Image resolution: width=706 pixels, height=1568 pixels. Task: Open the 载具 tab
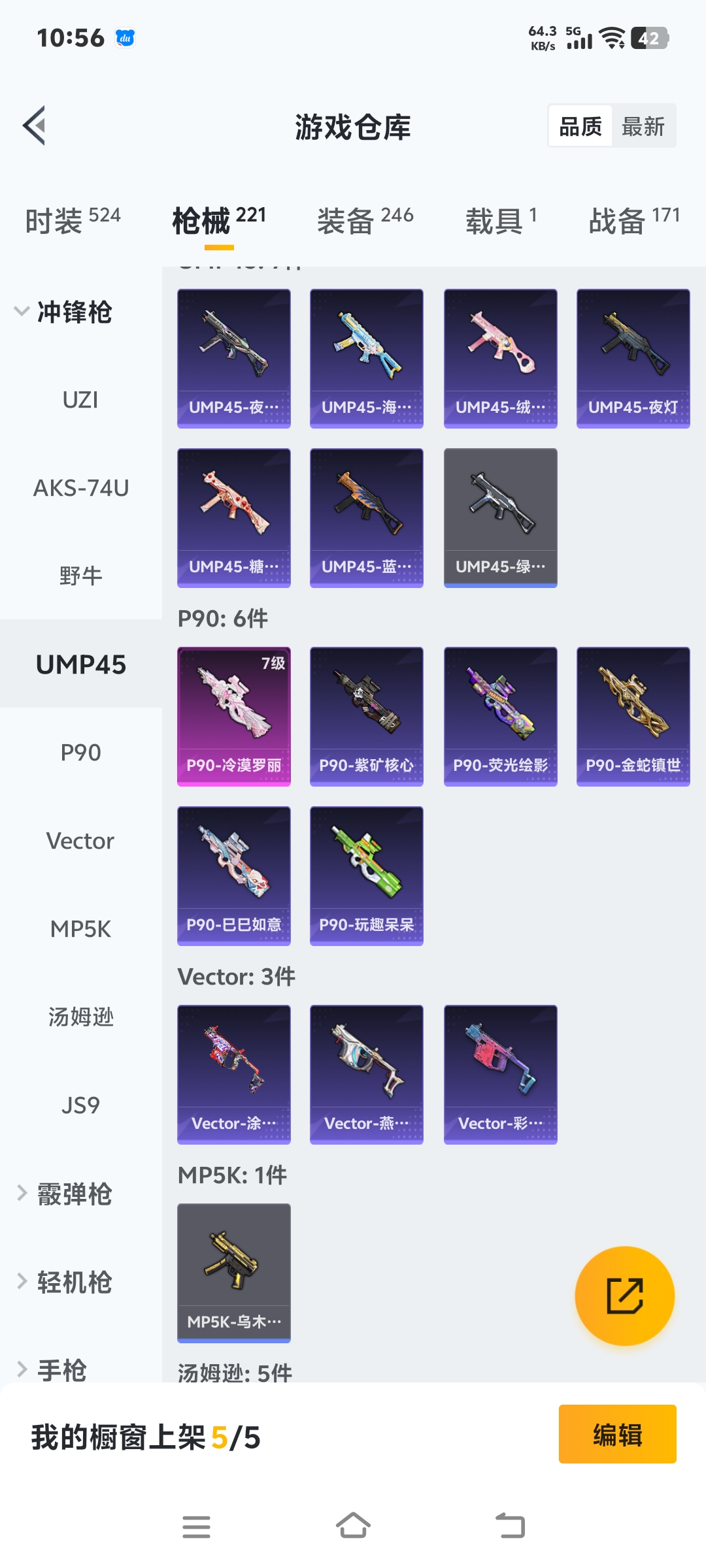(x=501, y=221)
